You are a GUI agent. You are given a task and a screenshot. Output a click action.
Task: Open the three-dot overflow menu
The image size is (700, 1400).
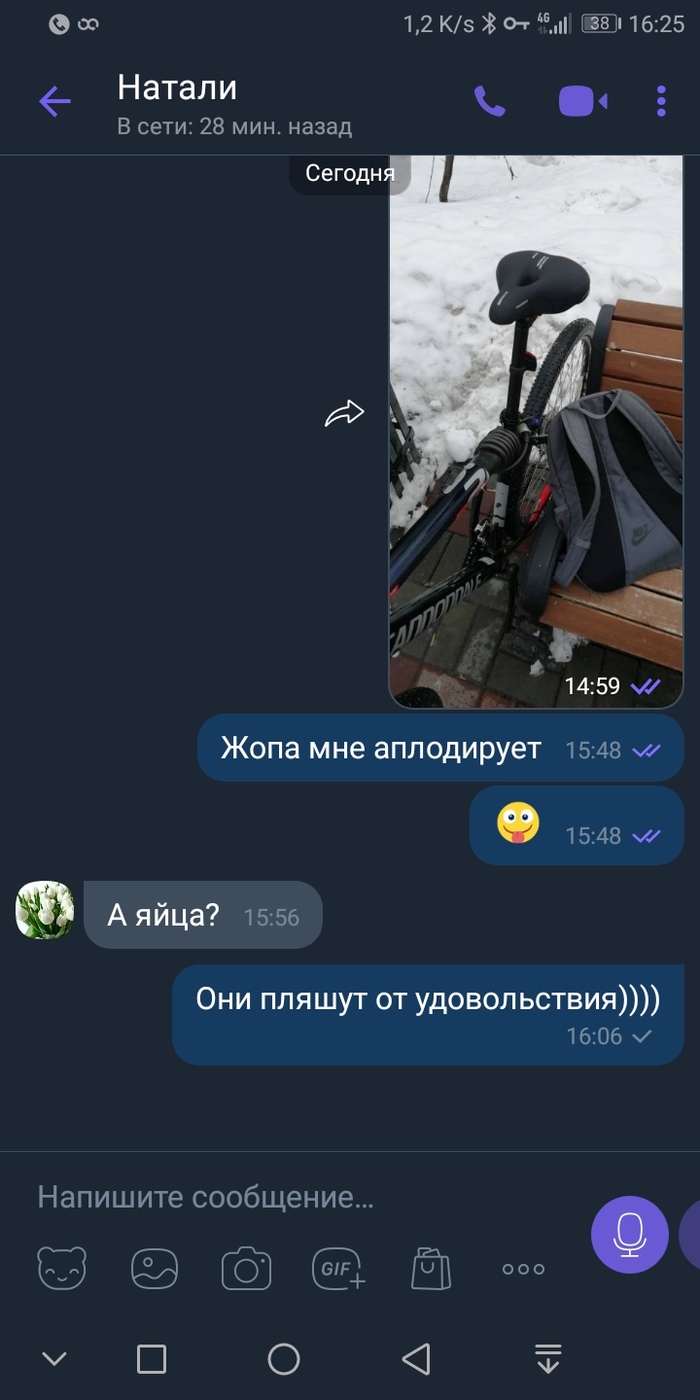661,101
